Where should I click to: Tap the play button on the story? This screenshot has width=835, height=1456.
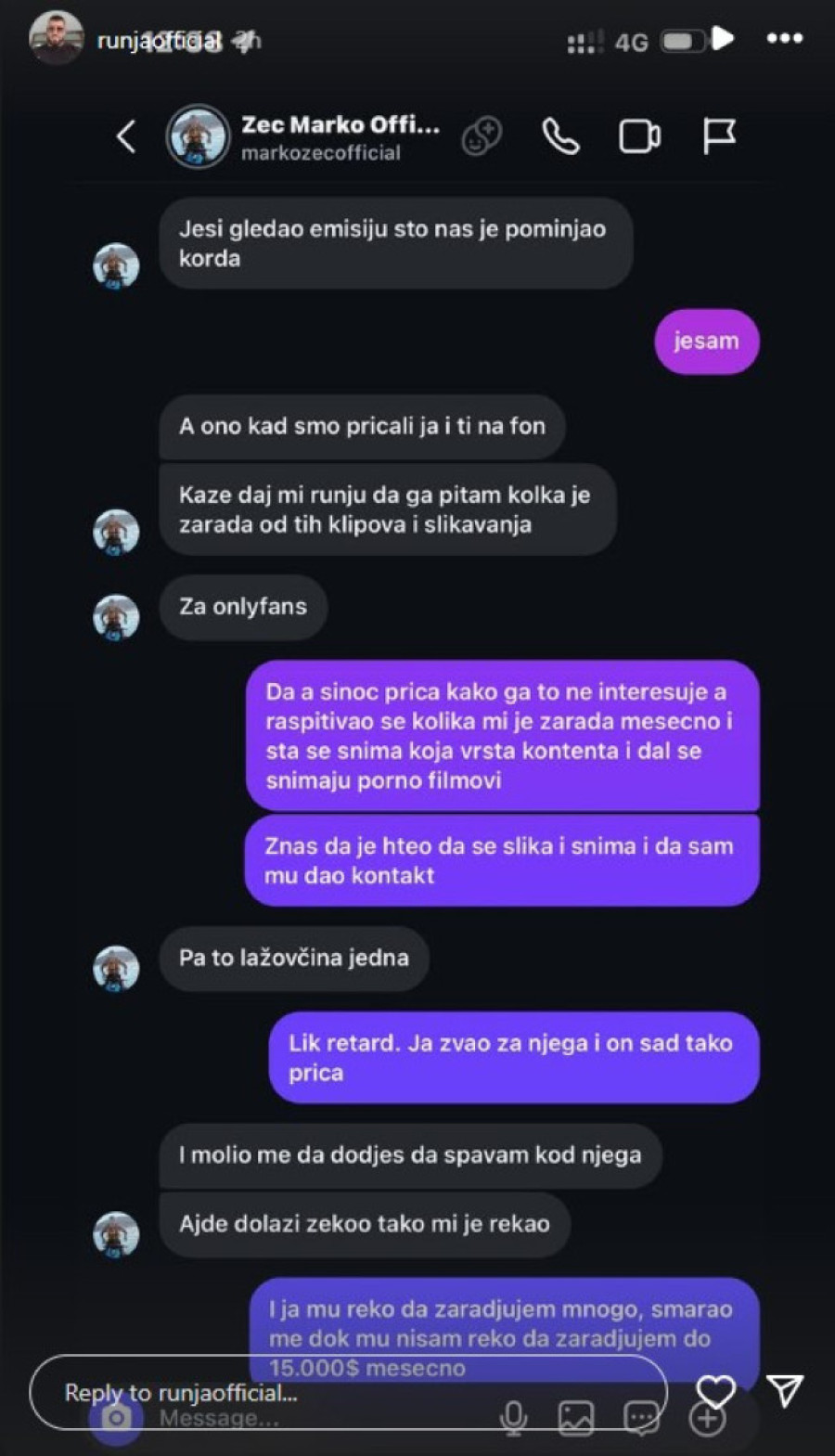723,39
